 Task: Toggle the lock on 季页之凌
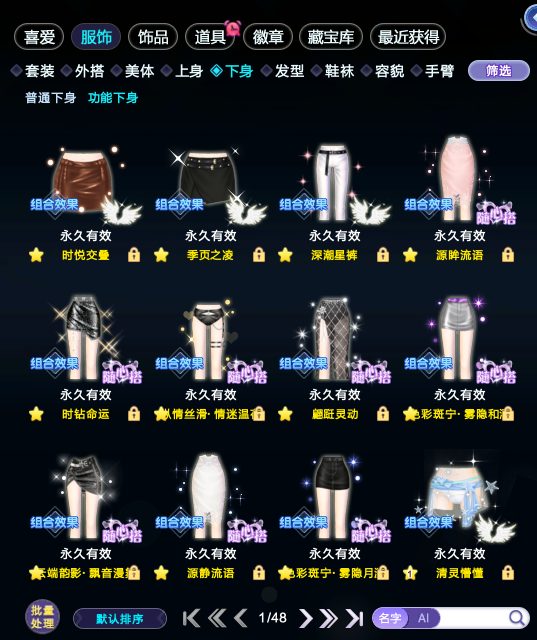click(x=259, y=255)
